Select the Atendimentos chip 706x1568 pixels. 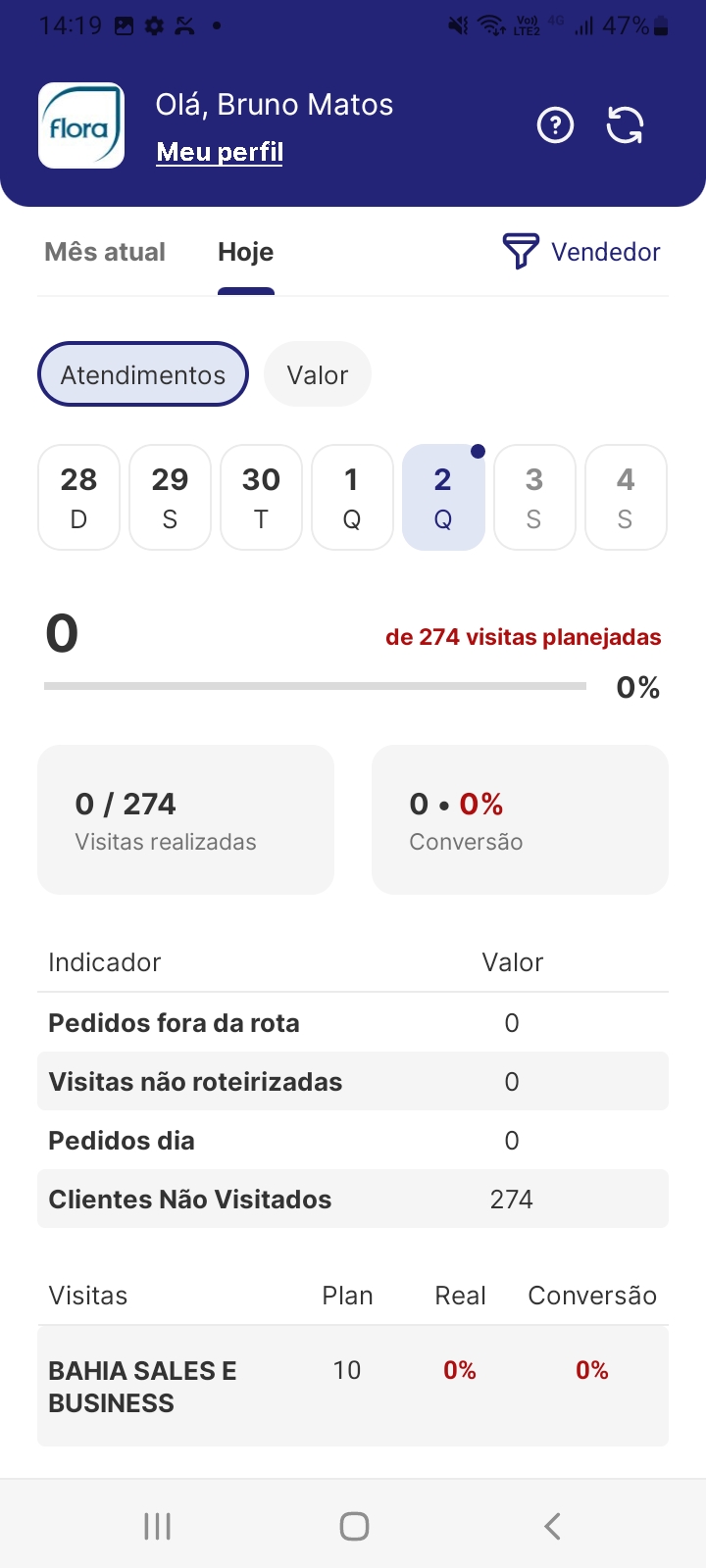[143, 374]
